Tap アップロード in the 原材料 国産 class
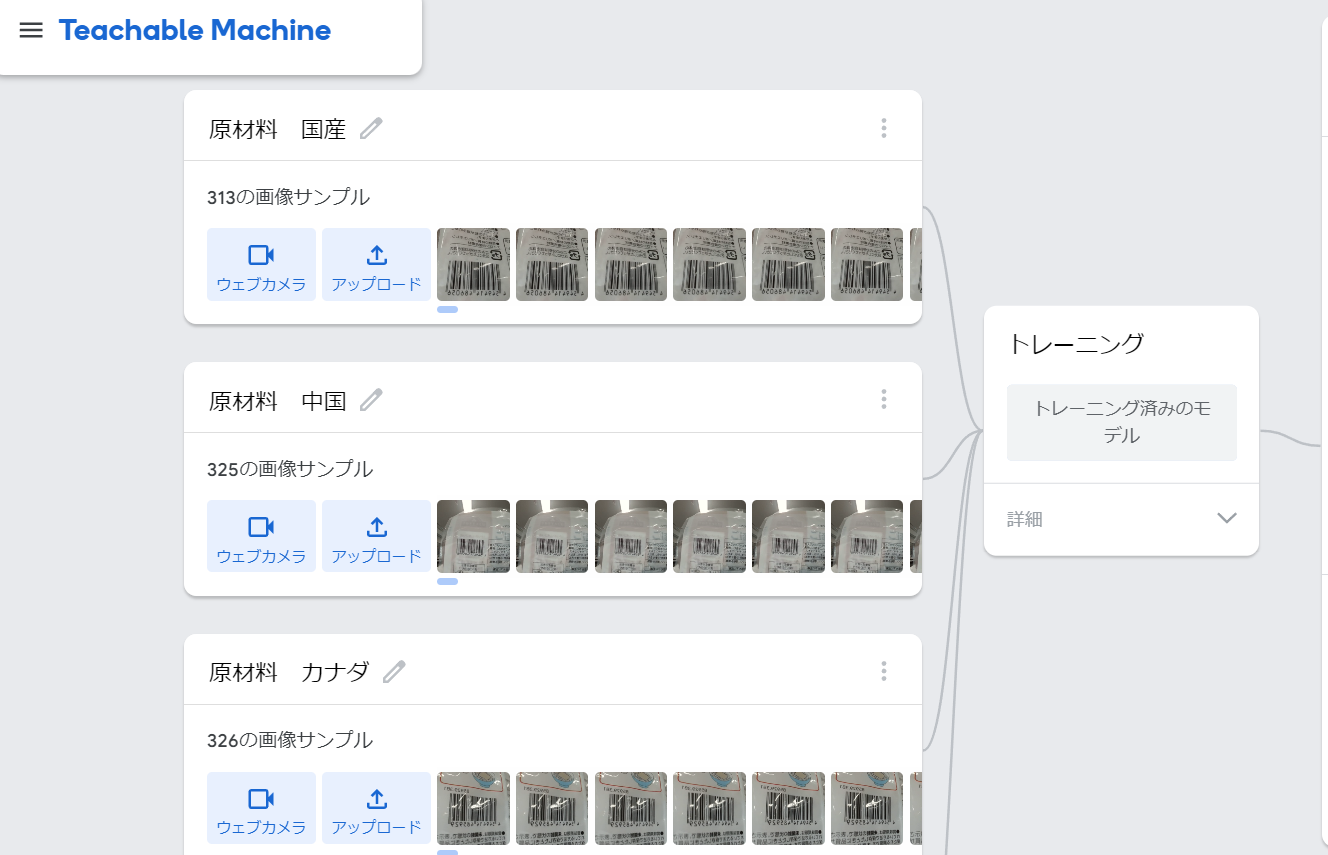The width and height of the screenshot is (1328, 855). point(376,265)
